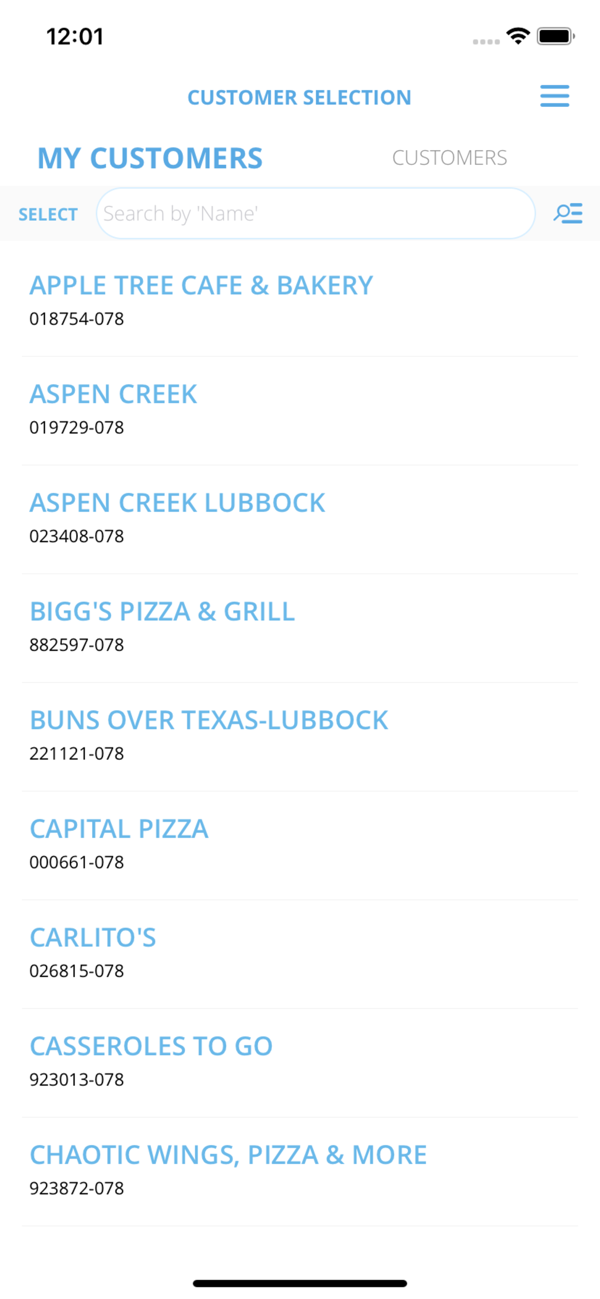
Task: Open Chaotic Wings, Pizza & More
Action: [300, 1172]
